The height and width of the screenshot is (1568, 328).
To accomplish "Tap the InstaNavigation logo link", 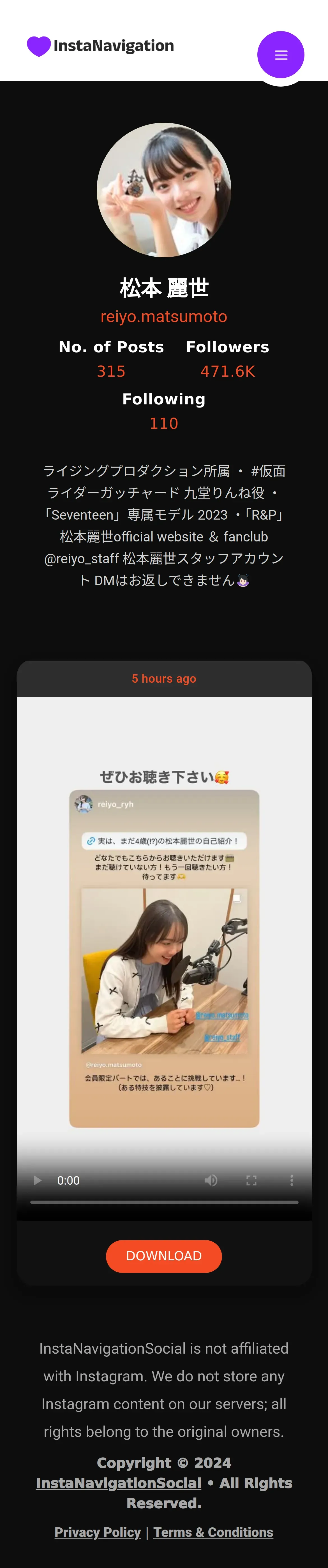I will (x=100, y=46).
